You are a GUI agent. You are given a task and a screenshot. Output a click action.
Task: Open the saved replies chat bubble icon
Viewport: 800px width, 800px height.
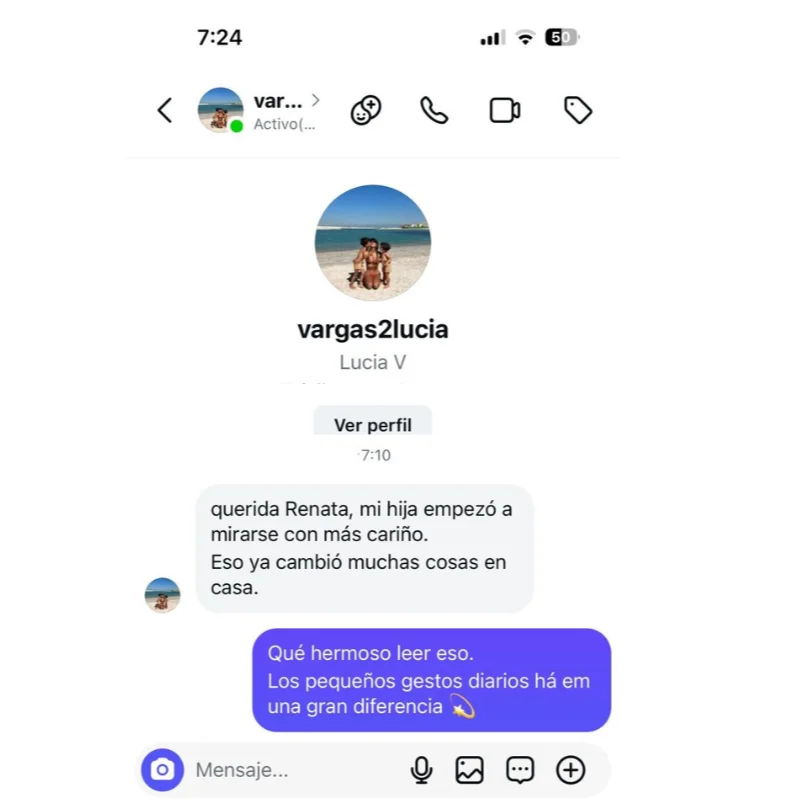click(x=519, y=770)
